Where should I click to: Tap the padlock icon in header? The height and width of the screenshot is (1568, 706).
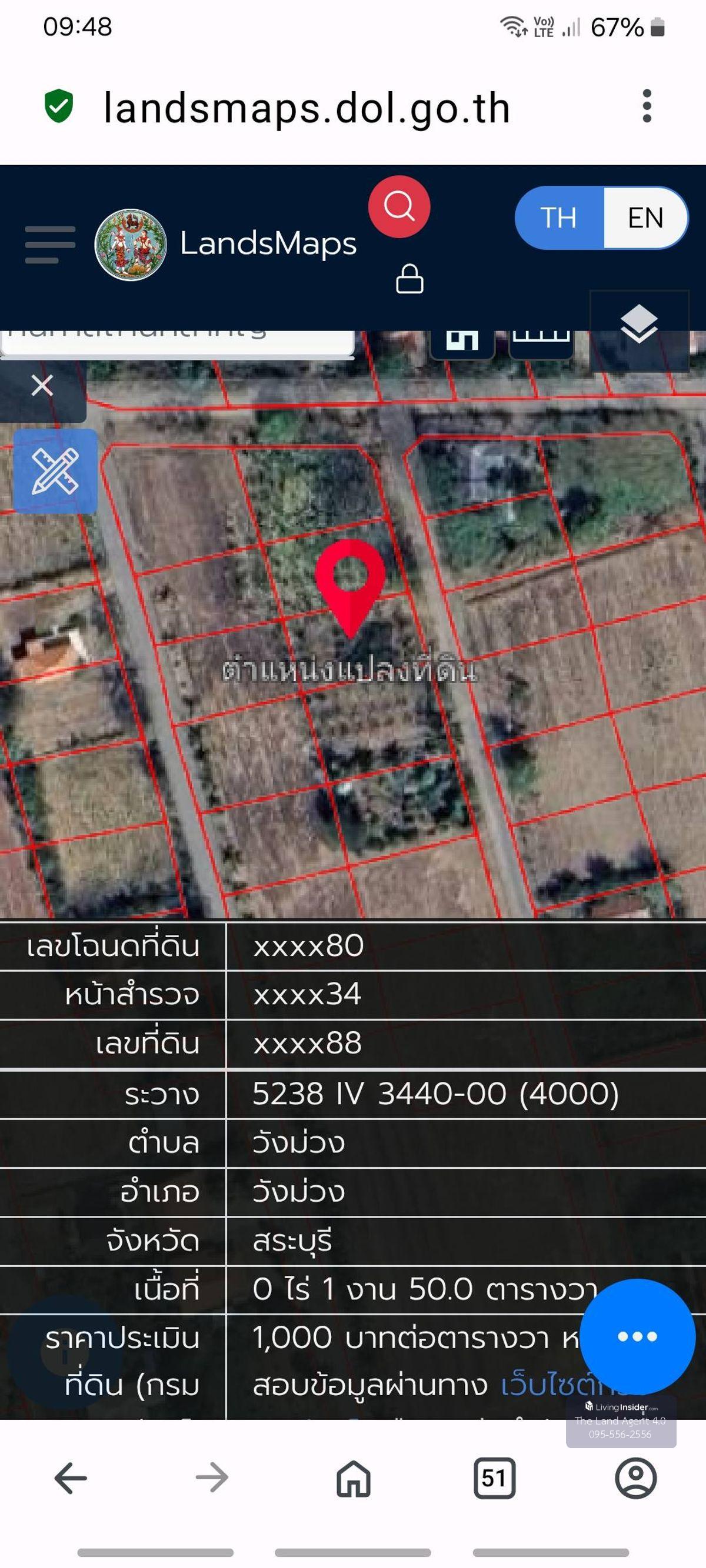[x=409, y=279]
